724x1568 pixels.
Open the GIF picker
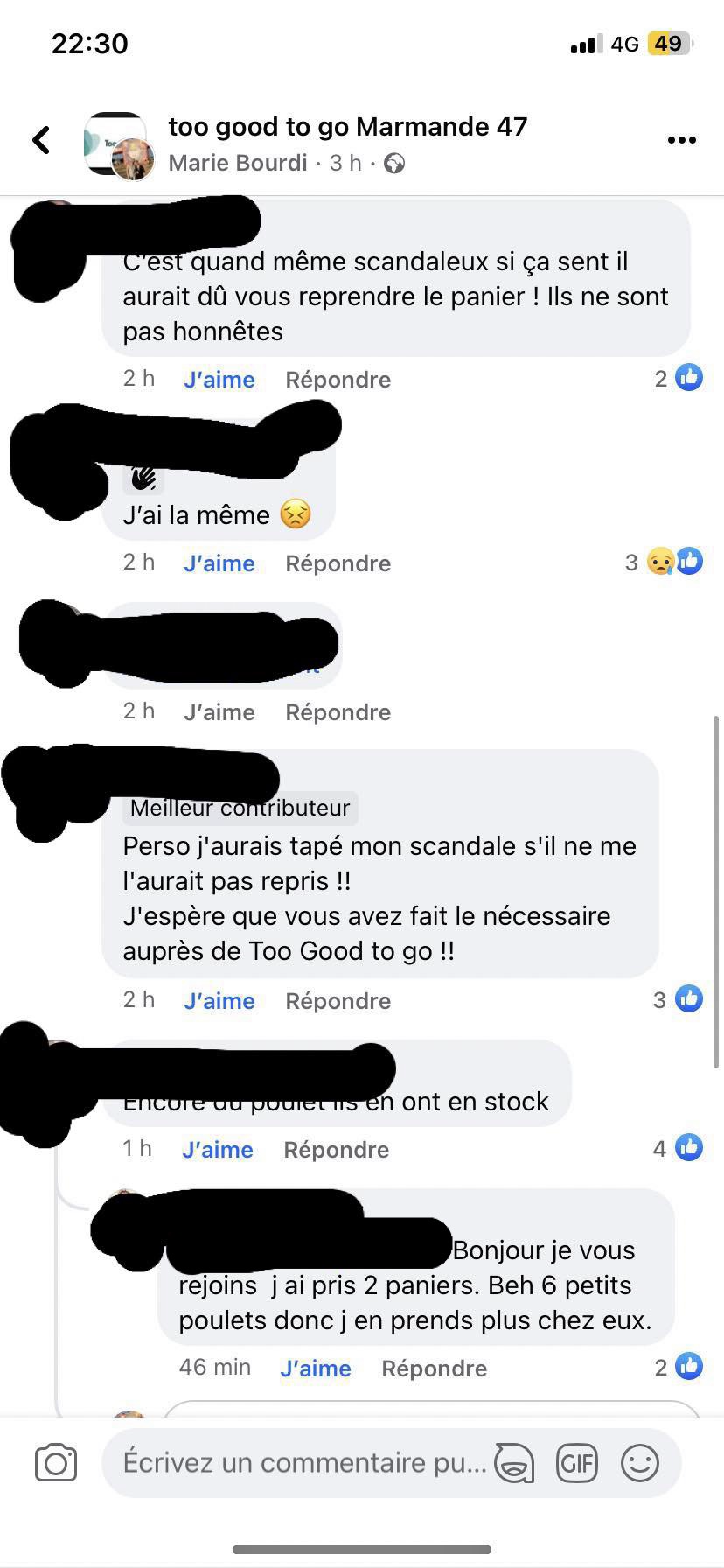[577, 1463]
